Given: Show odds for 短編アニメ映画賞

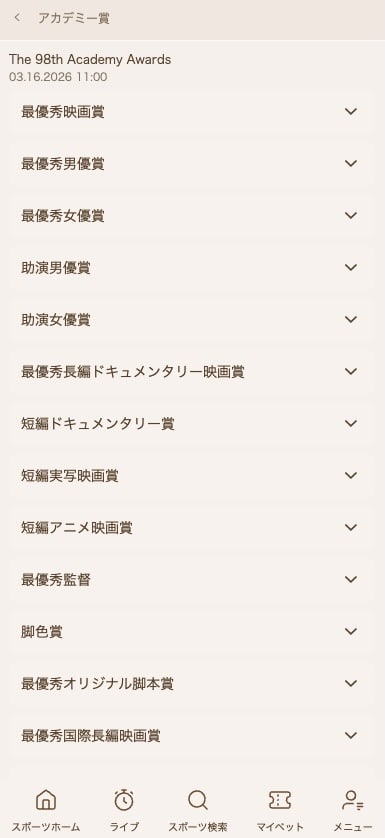Looking at the screenshot, I should 190,527.
